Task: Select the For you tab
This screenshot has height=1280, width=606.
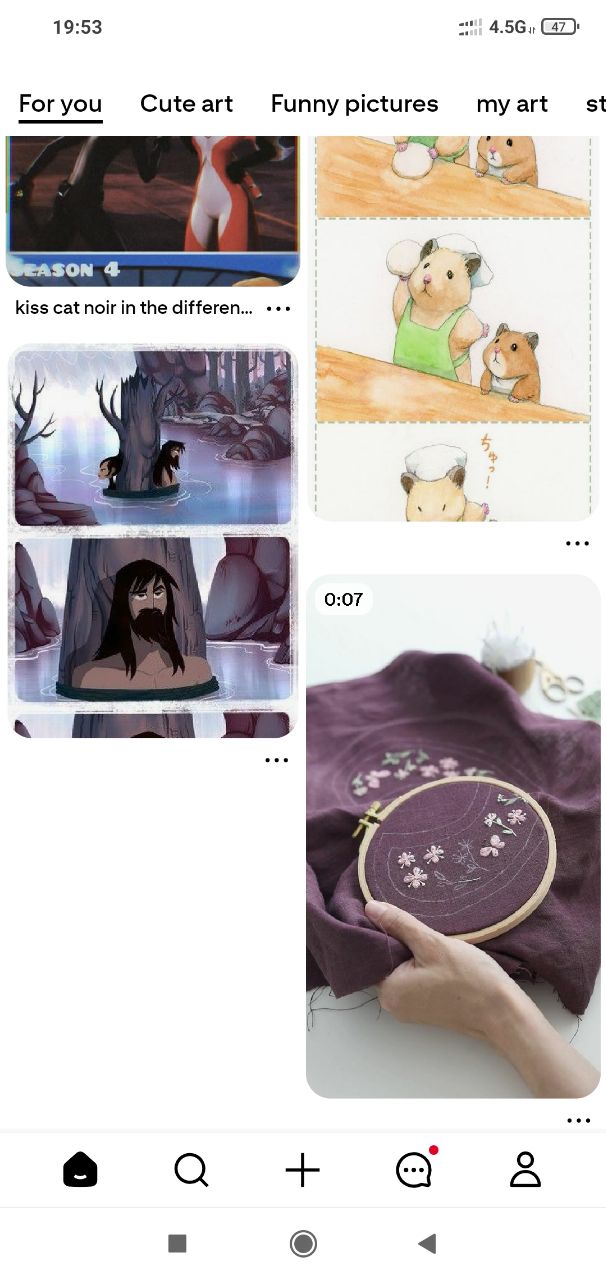Action: [x=60, y=104]
